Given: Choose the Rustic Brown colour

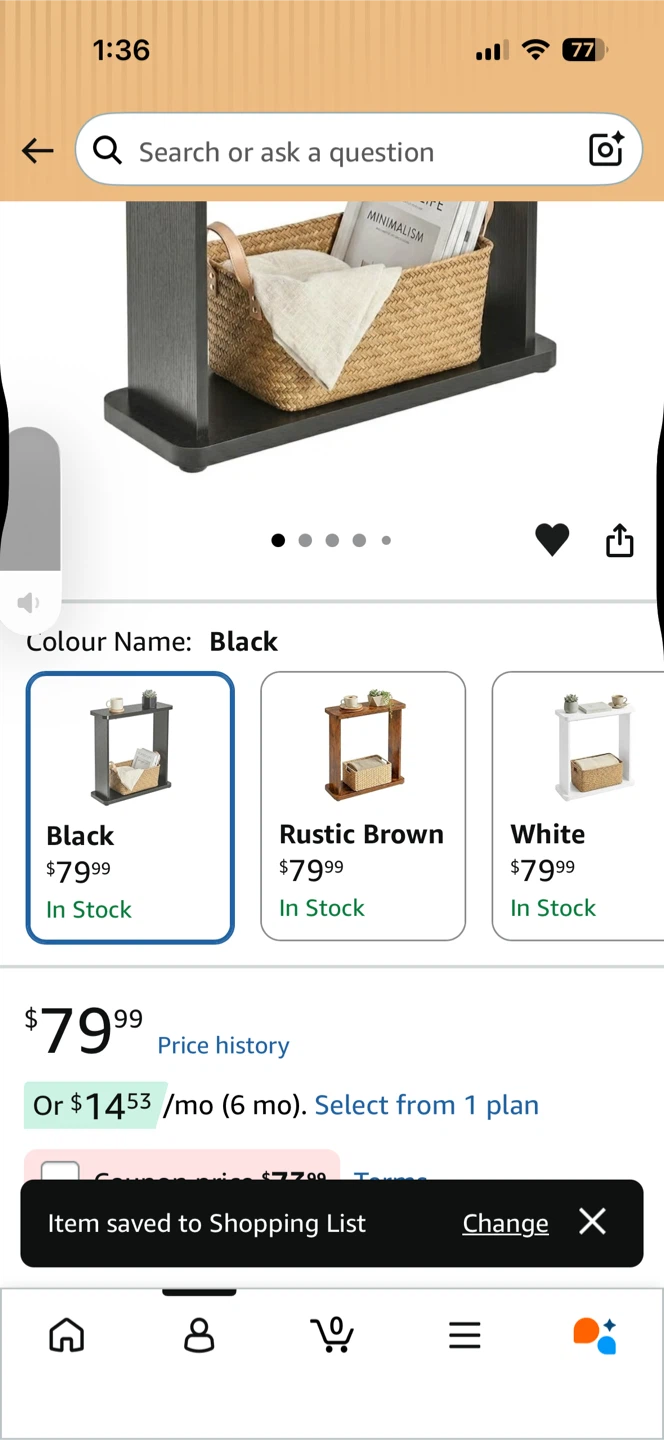Looking at the screenshot, I should click(363, 806).
